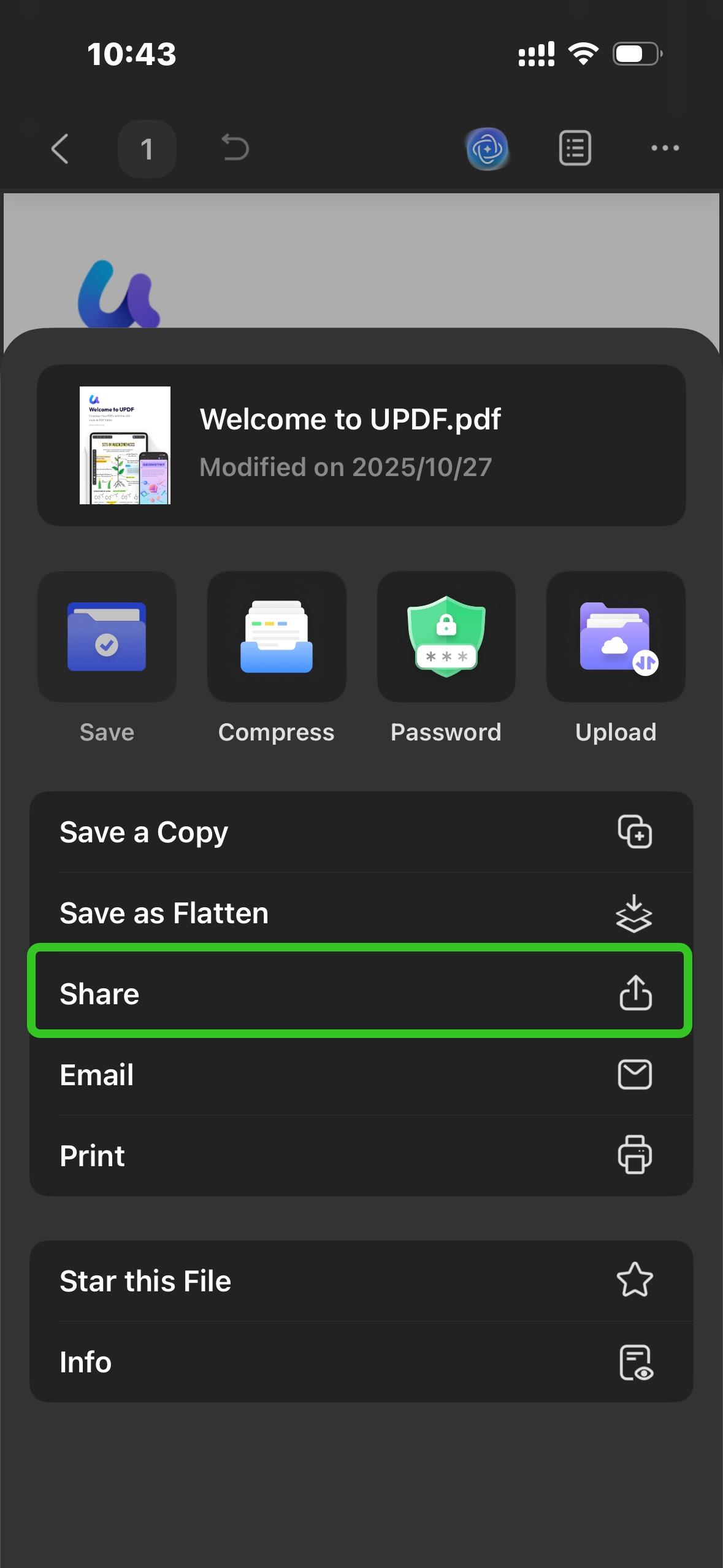723x1568 pixels.
Task: Open the document outline icon
Action: [x=573, y=148]
